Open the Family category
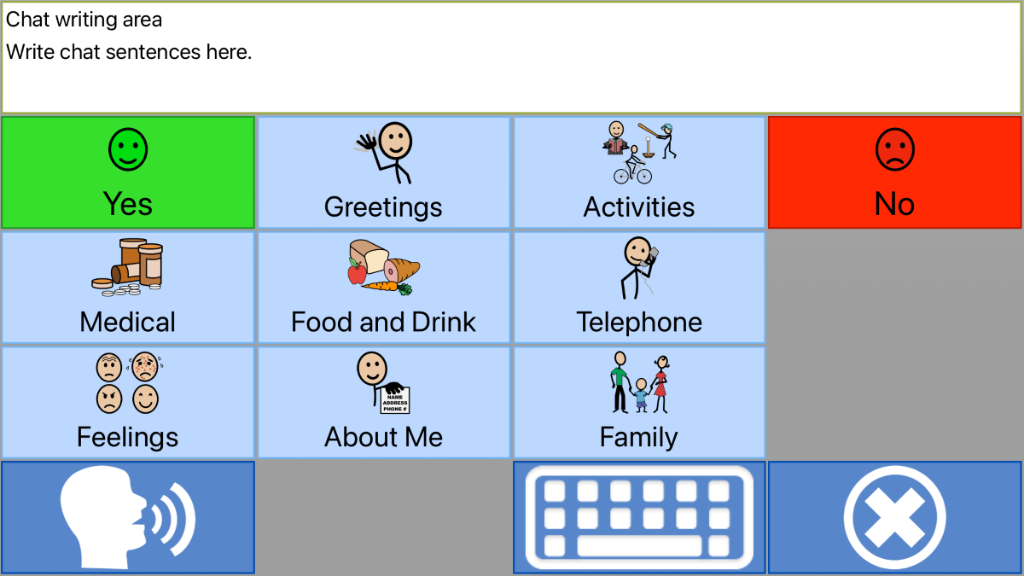1024x576 pixels. tap(639, 403)
